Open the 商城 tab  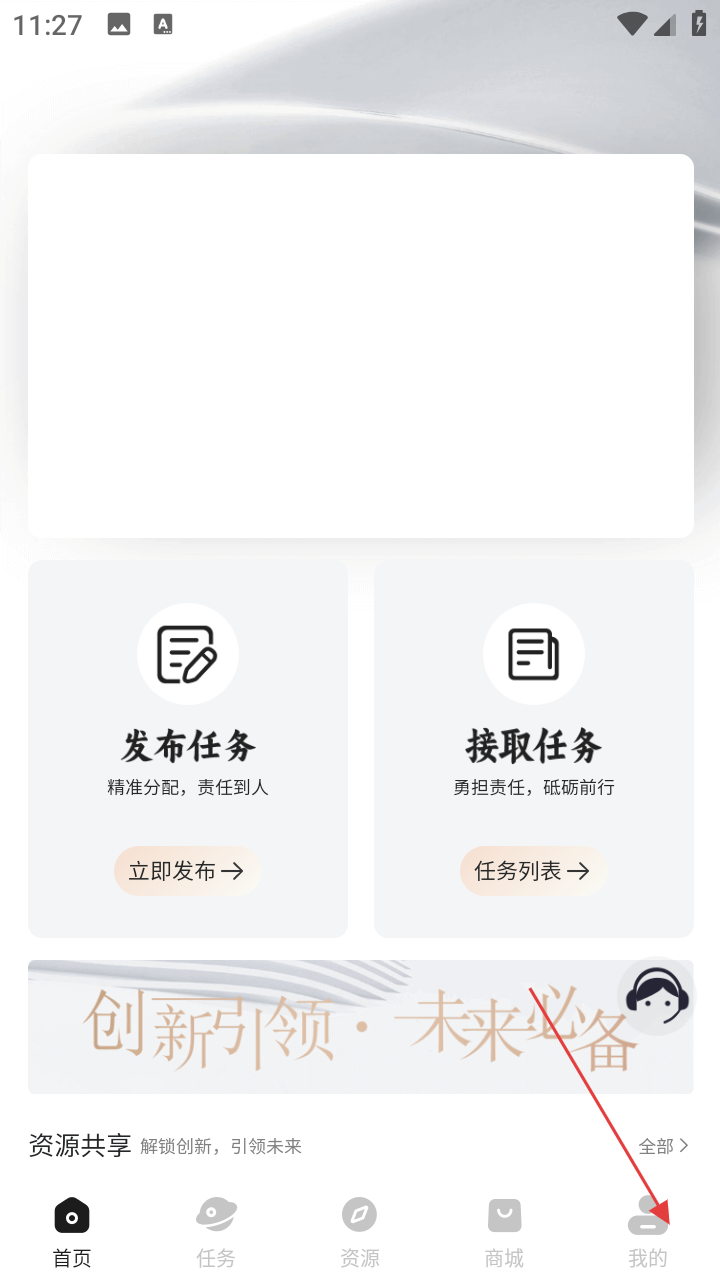tap(504, 1232)
